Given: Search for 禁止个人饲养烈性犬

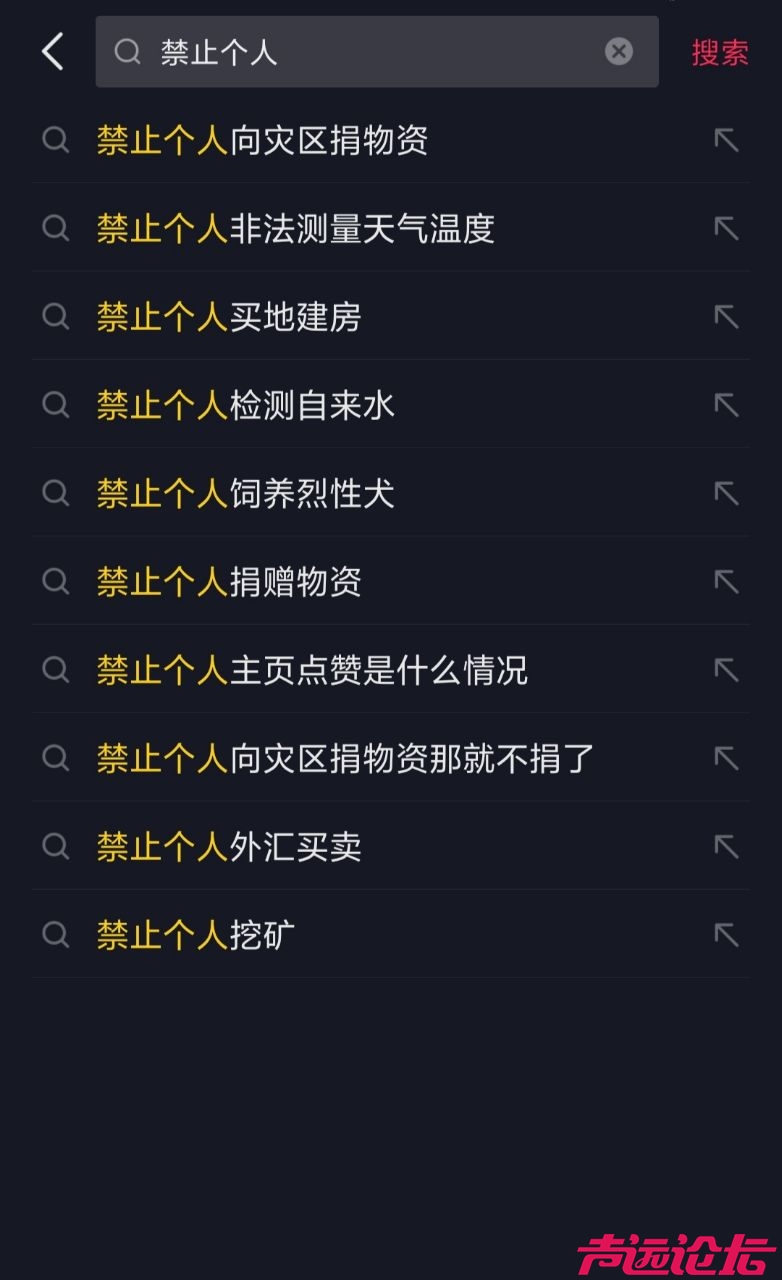Looking at the screenshot, I should (246, 493).
